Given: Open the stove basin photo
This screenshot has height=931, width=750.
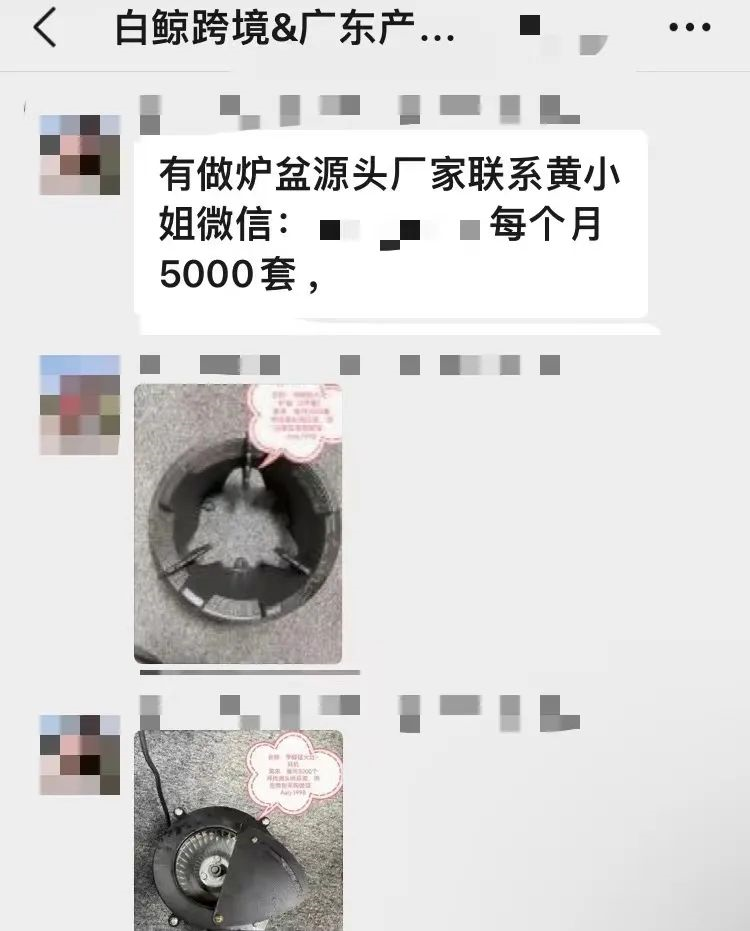Looking at the screenshot, I should [238, 524].
